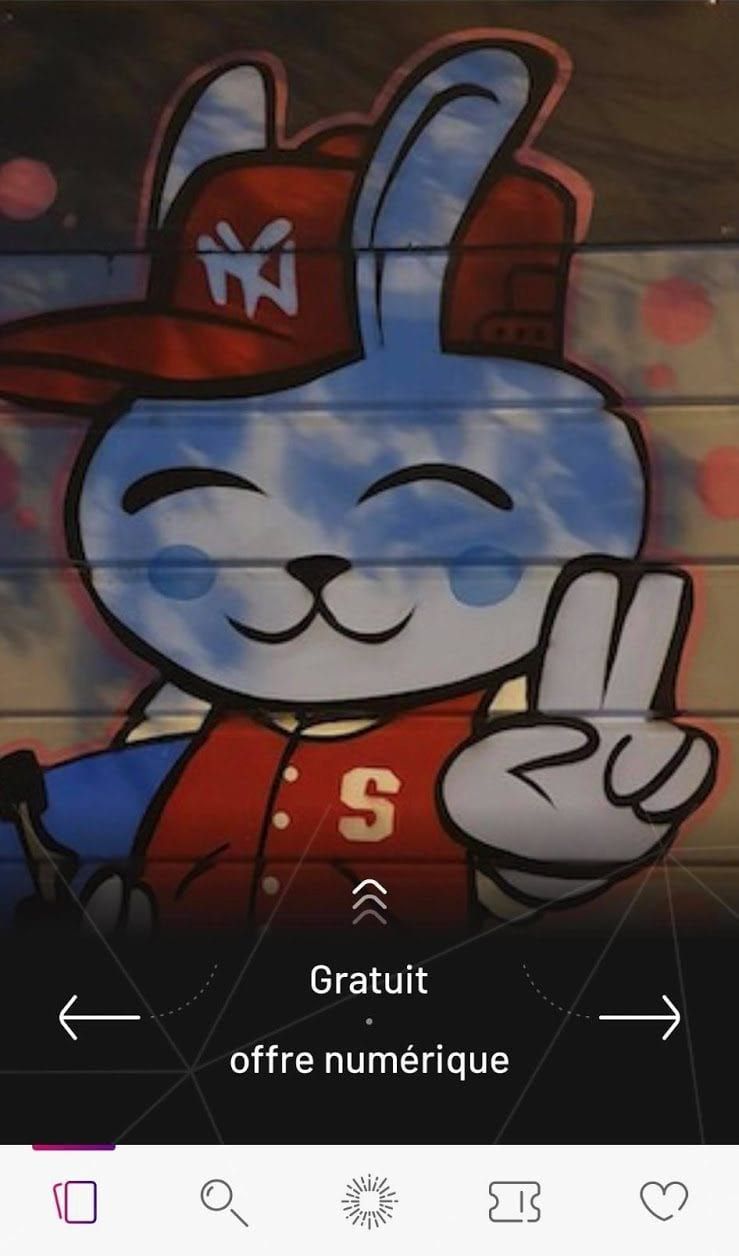The width and height of the screenshot is (739, 1256).
Task: Switch to the tickets tab
Action: [515, 1201]
